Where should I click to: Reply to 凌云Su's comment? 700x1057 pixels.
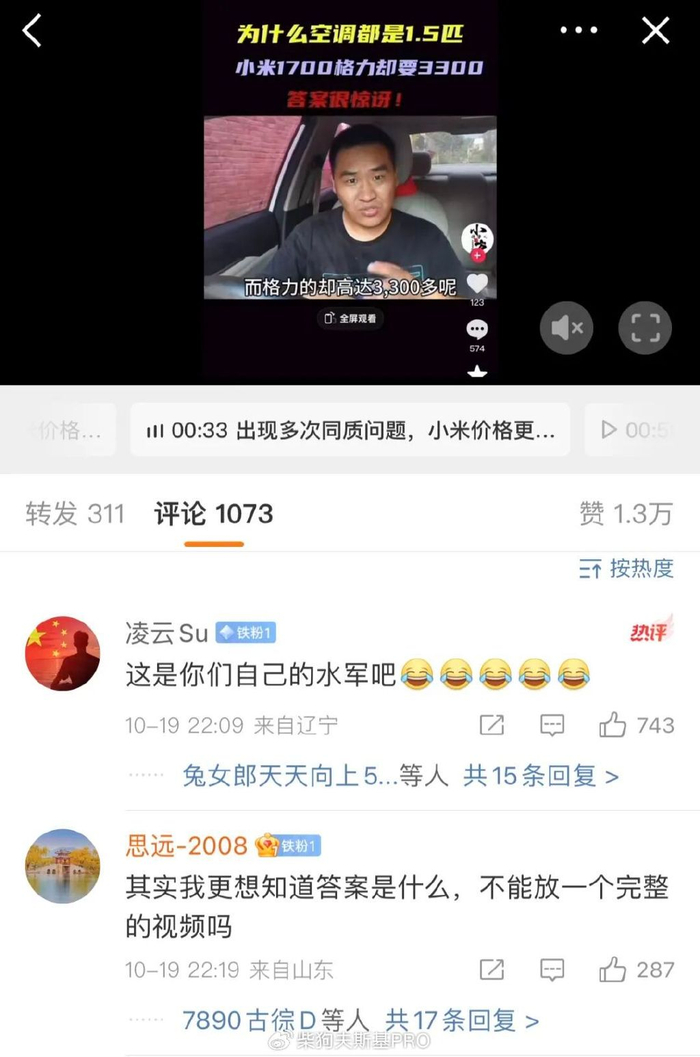point(552,725)
